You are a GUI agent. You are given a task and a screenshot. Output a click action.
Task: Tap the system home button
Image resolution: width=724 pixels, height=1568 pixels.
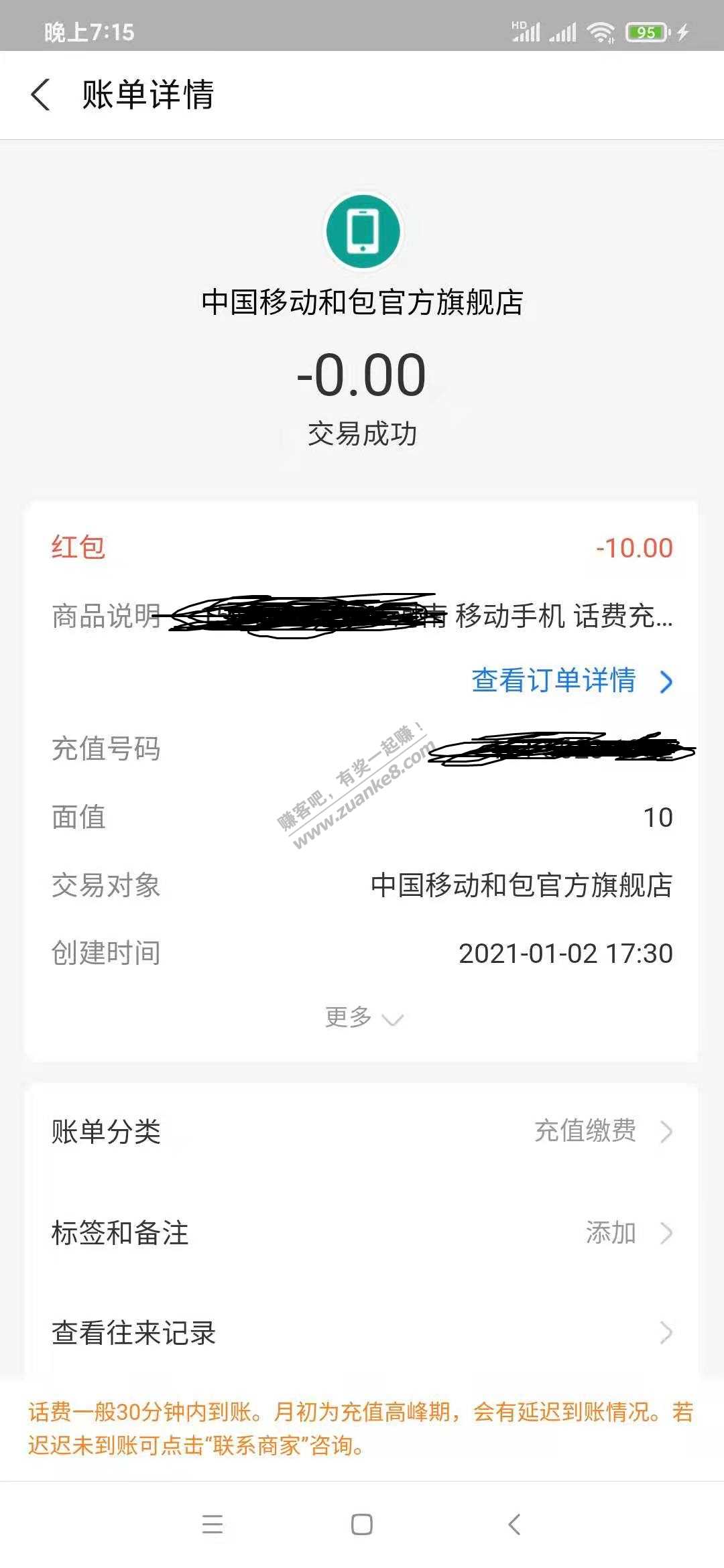click(x=362, y=1524)
